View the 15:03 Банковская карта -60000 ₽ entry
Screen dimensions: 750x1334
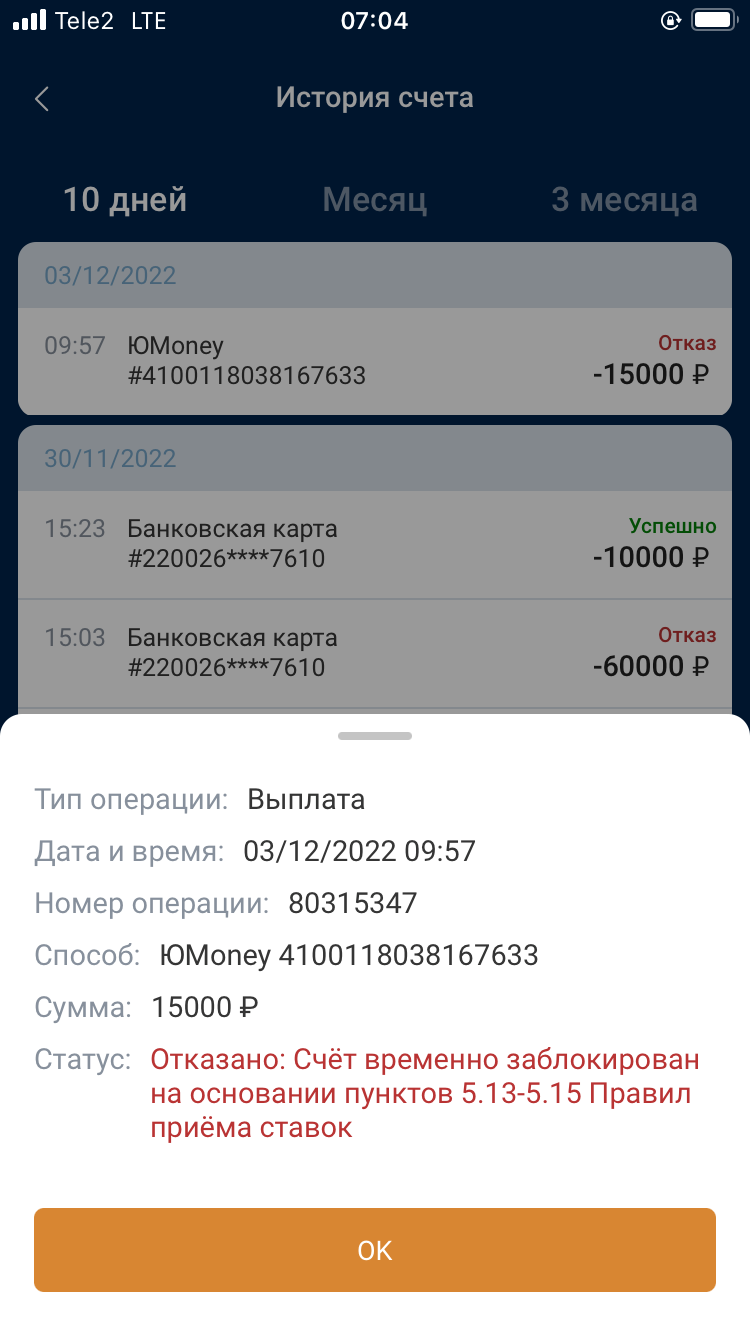tap(375, 652)
